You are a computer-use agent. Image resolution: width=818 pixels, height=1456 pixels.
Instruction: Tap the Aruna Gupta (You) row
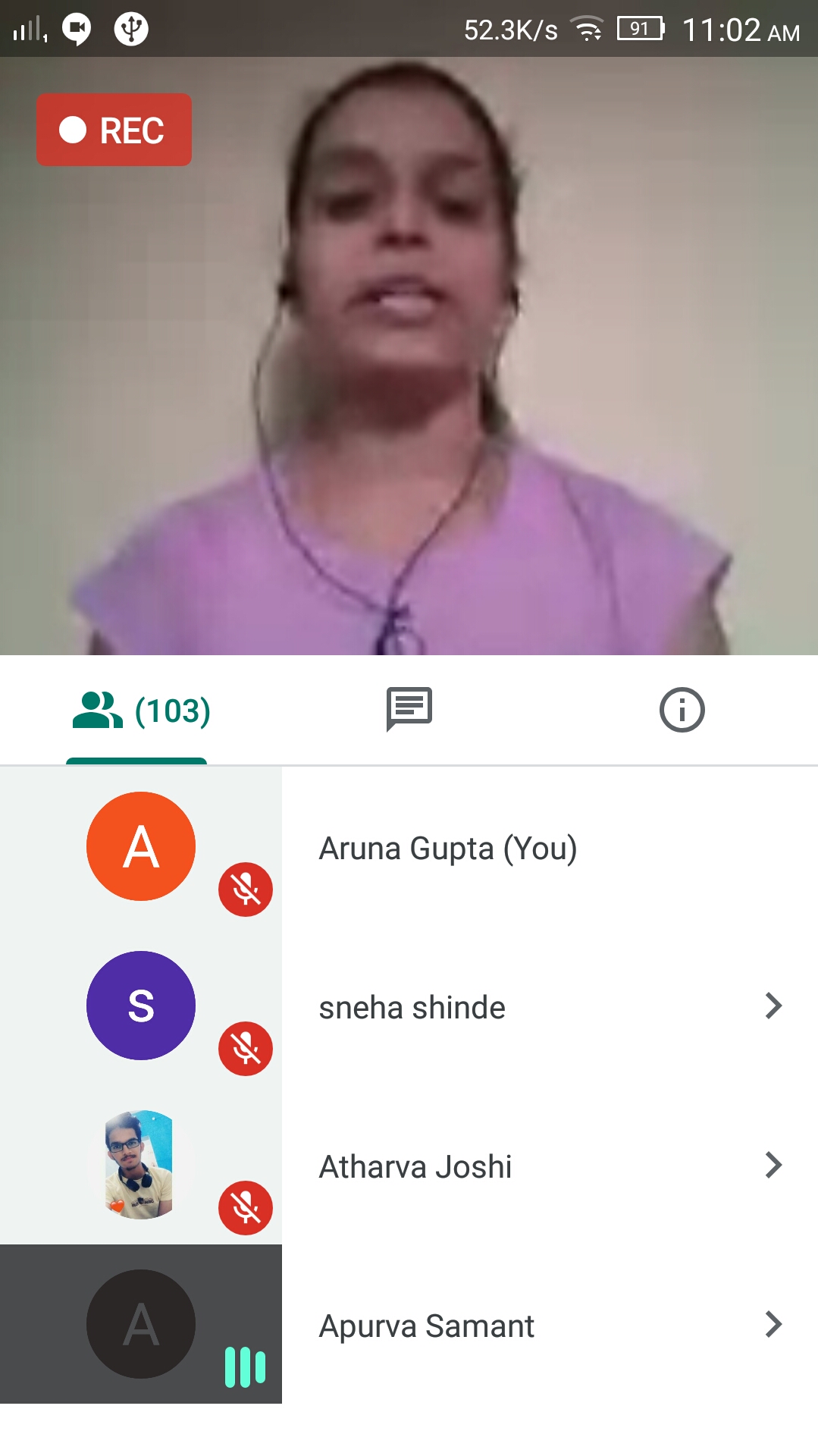click(x=447, y=849)
